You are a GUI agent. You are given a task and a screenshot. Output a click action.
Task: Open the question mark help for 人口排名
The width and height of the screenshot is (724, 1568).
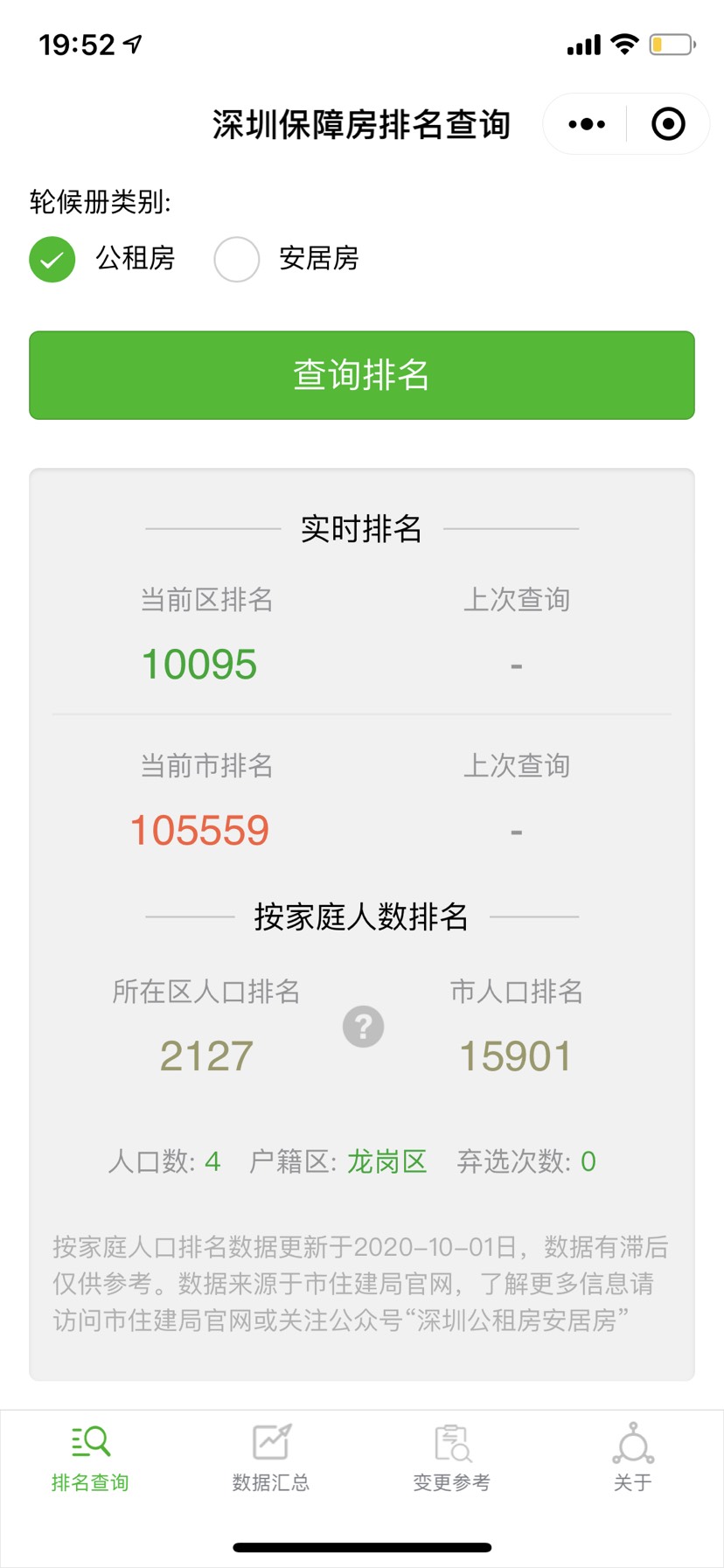pyautogui.click(x=364, y=1026)
